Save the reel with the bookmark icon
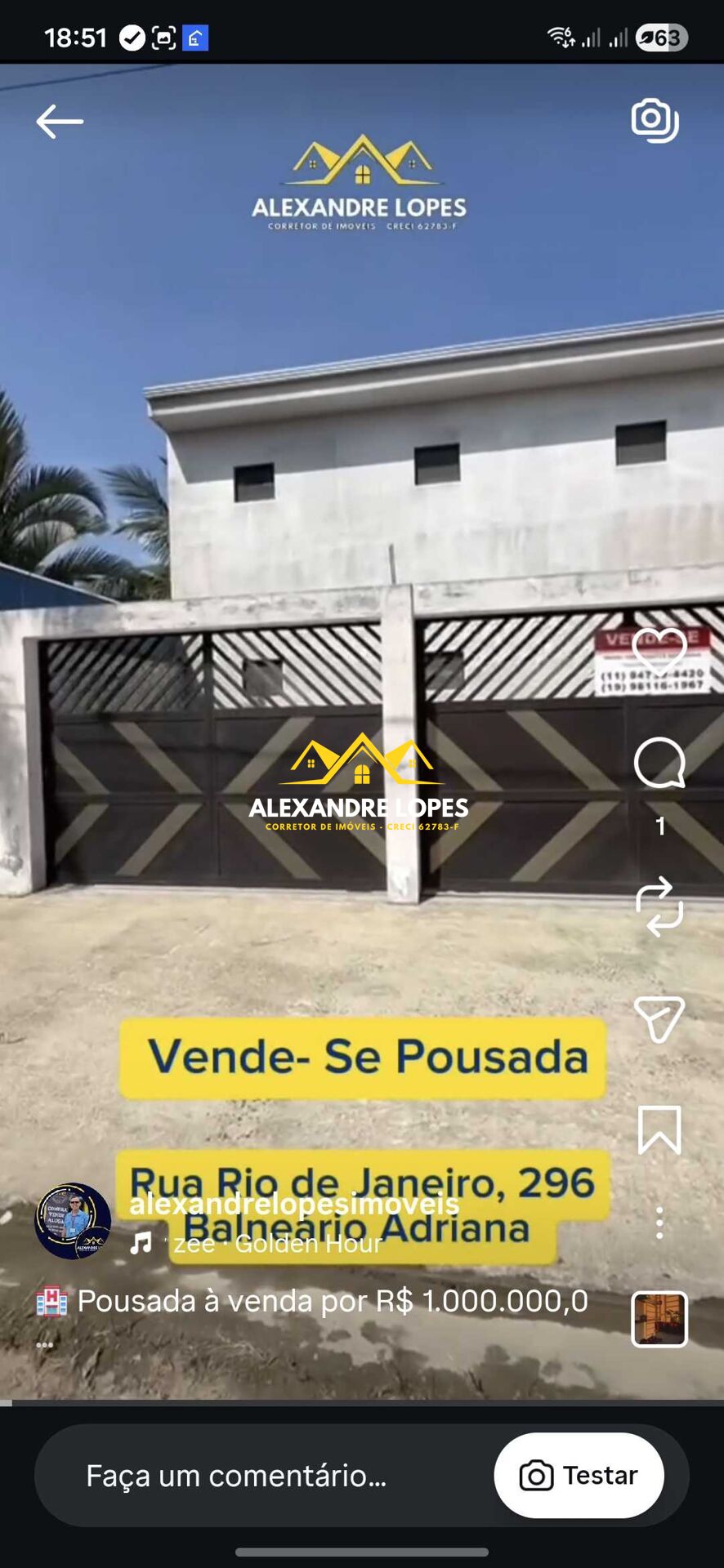This screenshot has width=724, height=1568. [659, 1130]
